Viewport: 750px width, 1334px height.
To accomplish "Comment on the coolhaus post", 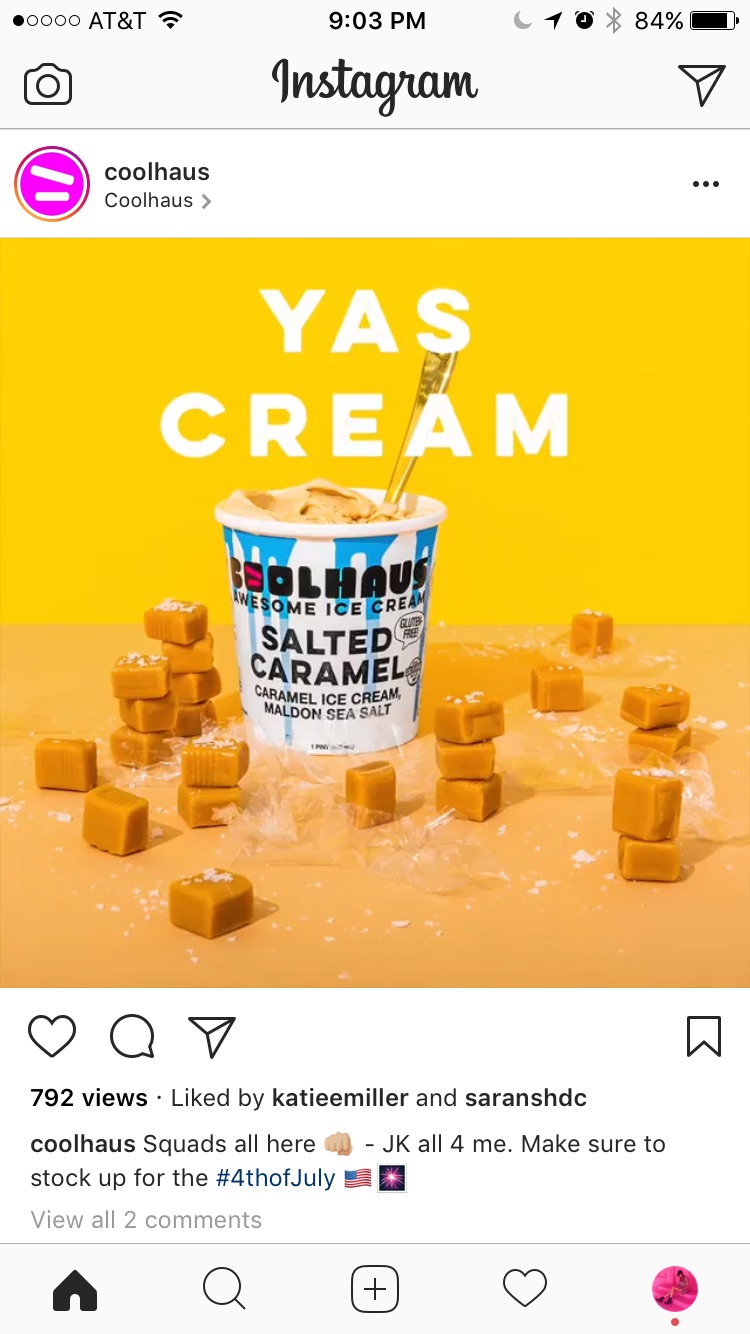I will pyautogui.click(x=132, y=1036).
